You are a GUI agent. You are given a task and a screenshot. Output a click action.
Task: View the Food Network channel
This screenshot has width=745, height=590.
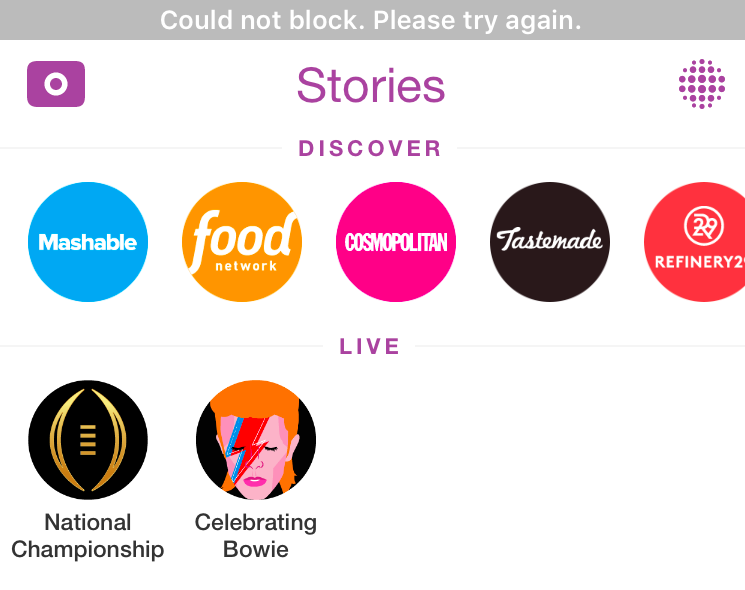242,242
